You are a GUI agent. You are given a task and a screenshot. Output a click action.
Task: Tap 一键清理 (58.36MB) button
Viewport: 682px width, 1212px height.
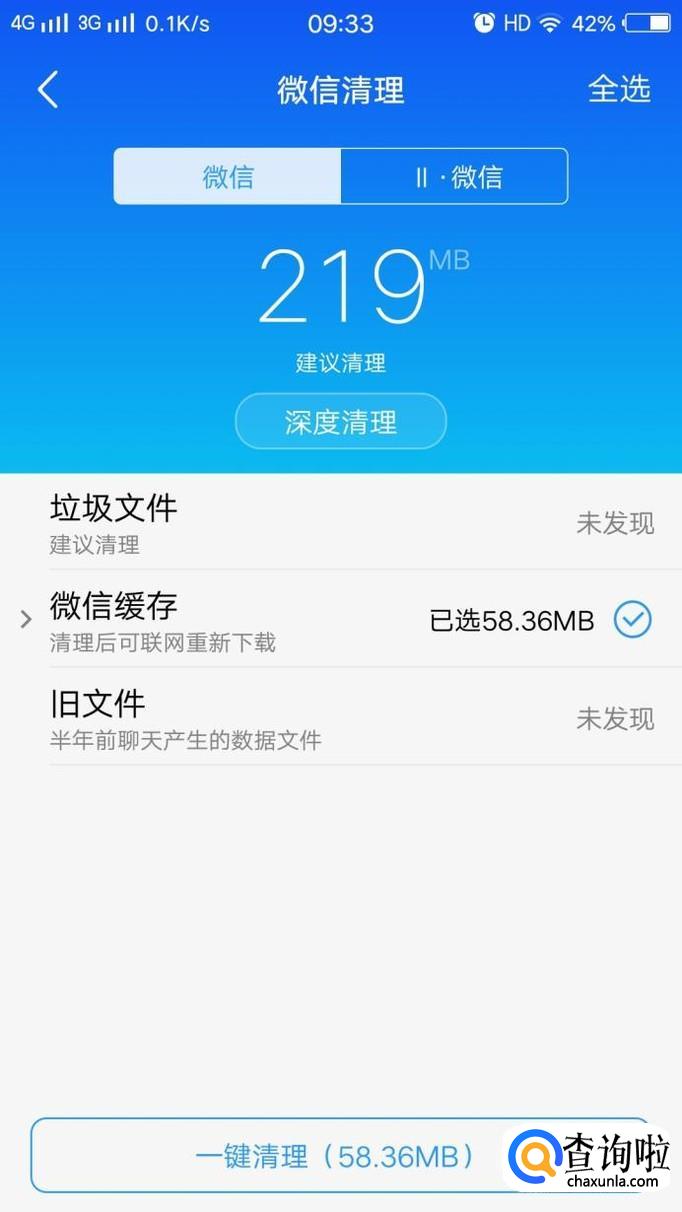[x=340, y=1156]
